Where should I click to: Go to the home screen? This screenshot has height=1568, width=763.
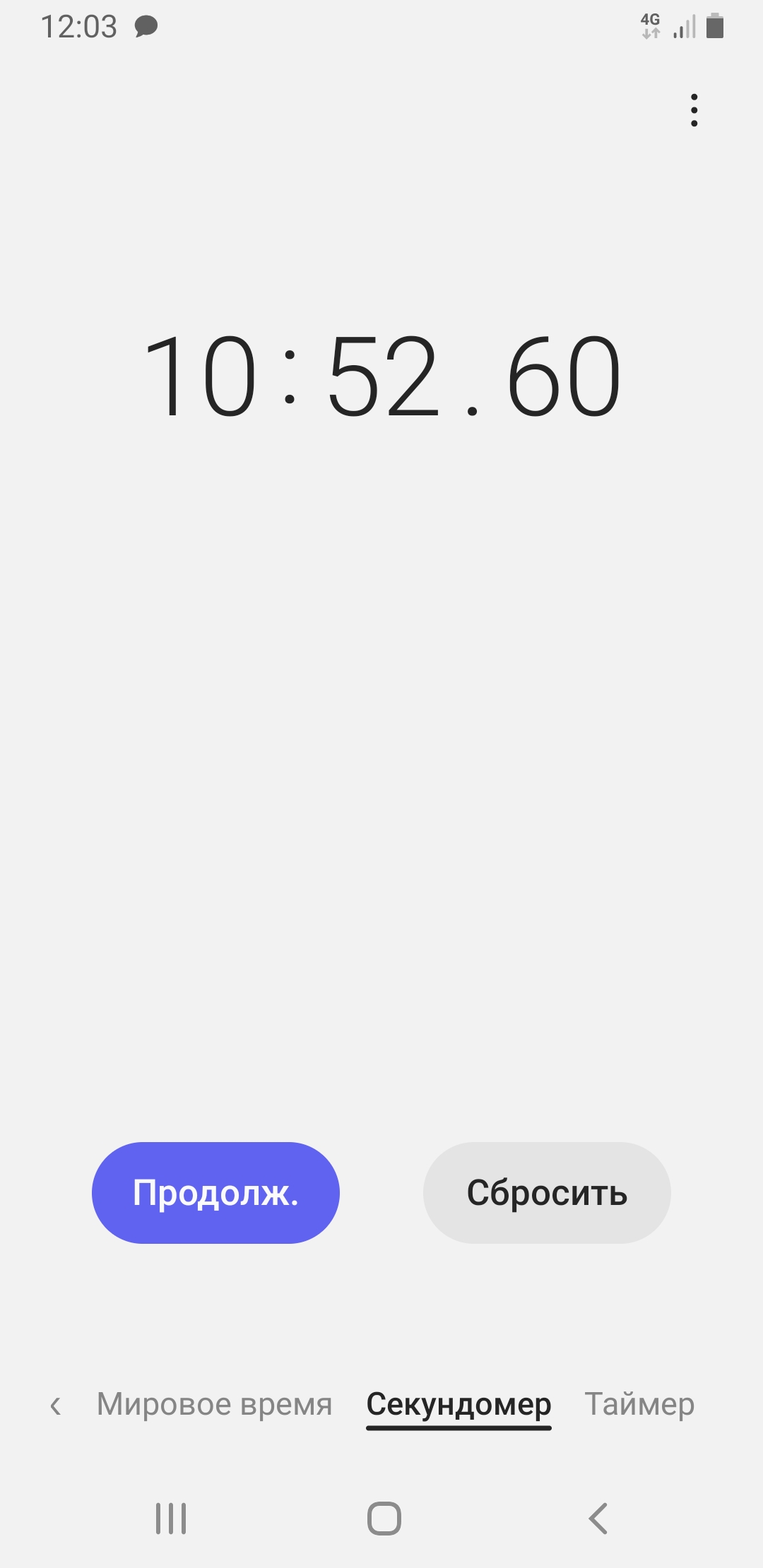tap(384, 1518)
